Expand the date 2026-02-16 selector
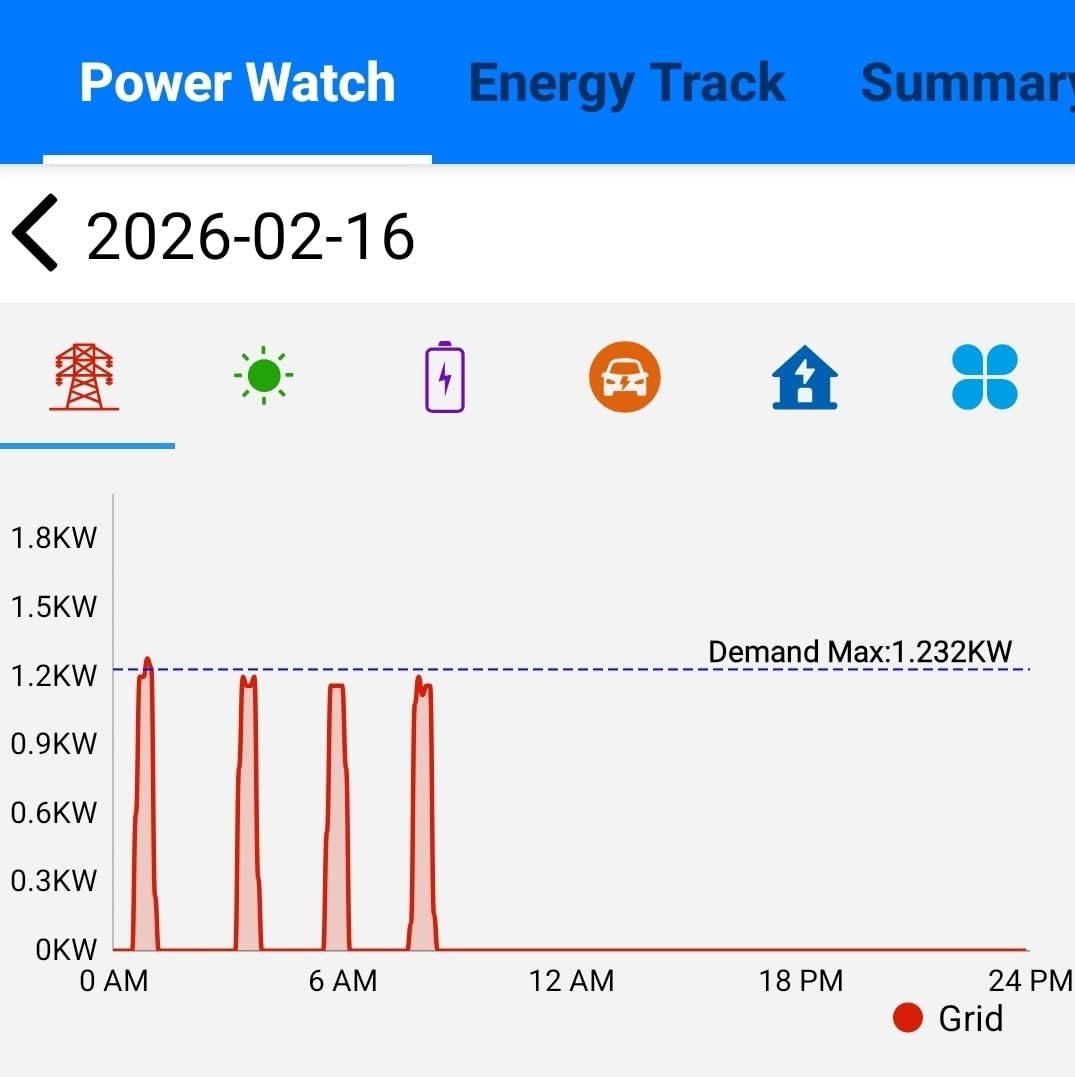The width and height of the screenshot is (1075, 1077). (250, 235)
